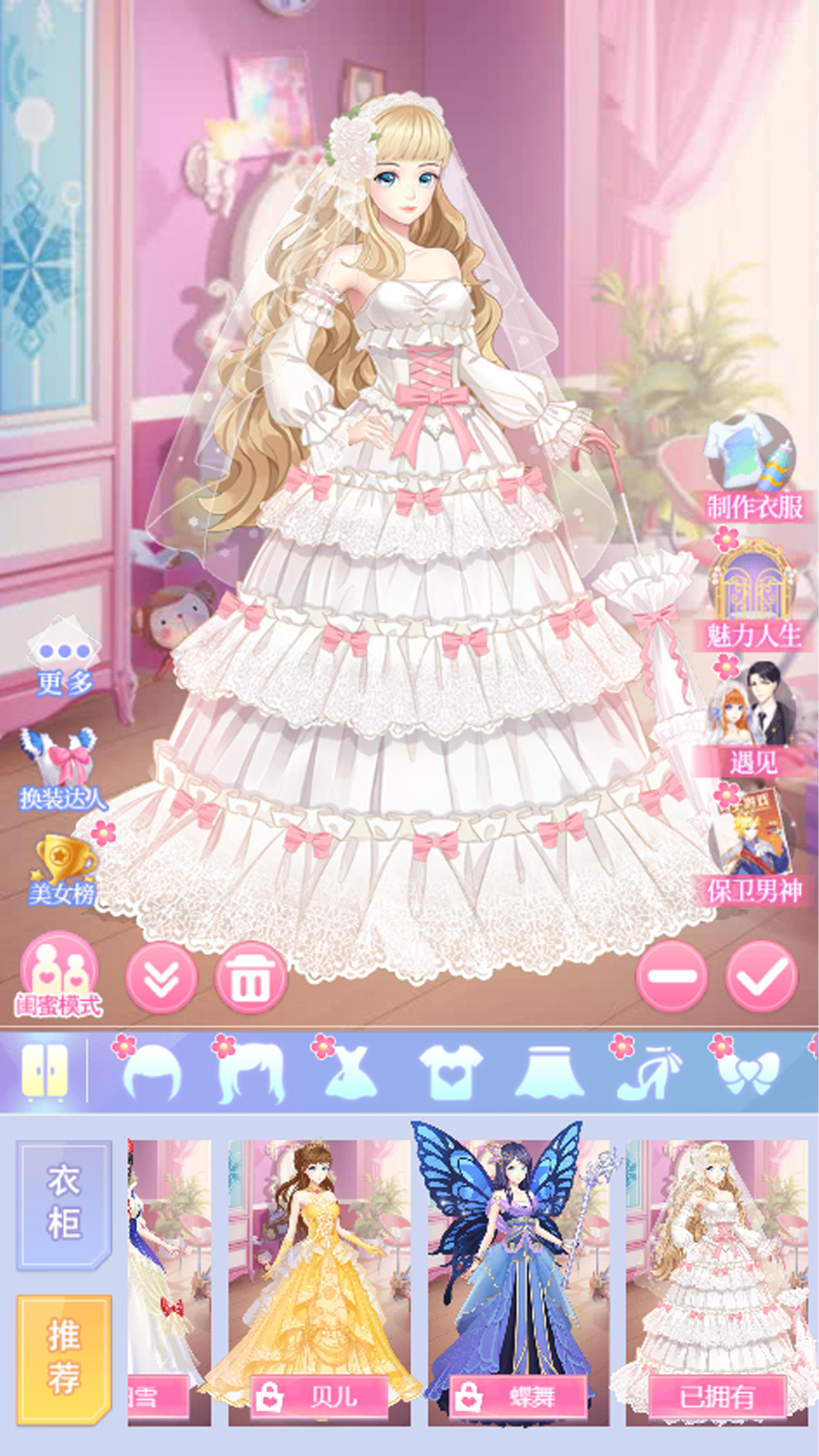Select the dress category icon
This screenshot has height=1456, width=819.
(349, 1071)
